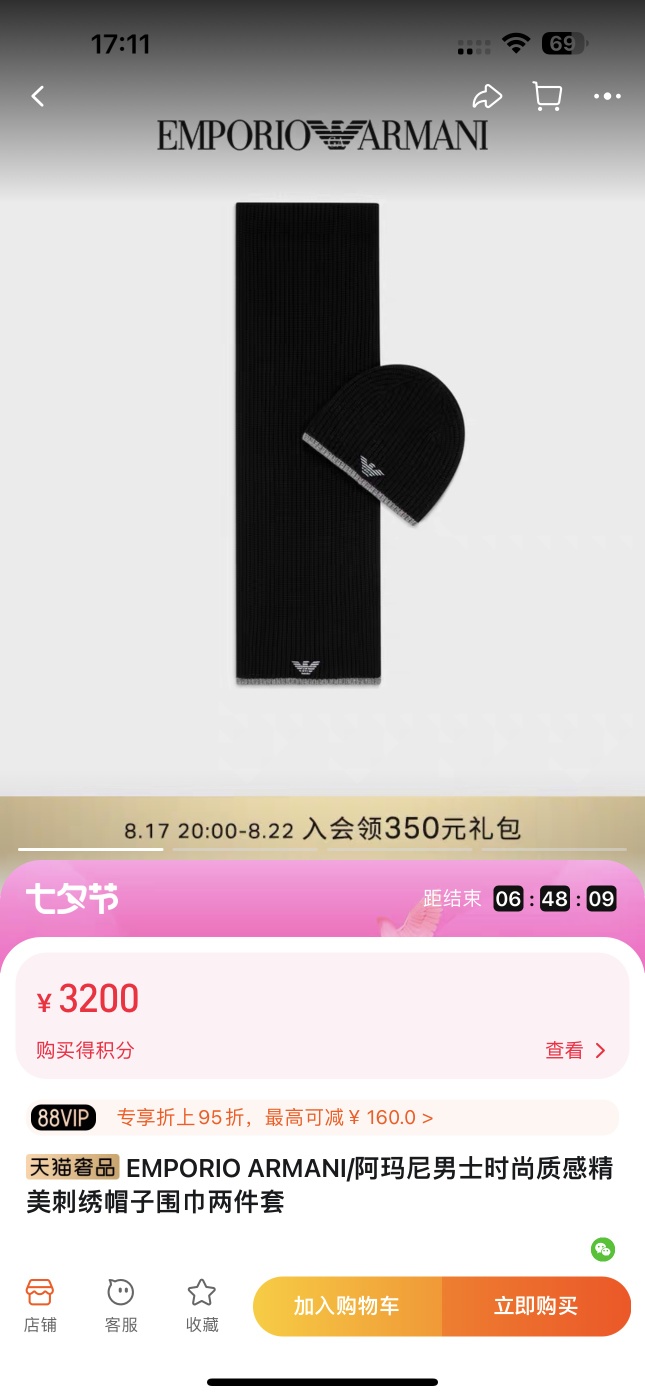The height and width of the screenshot is (1398, 645).
Task: Visit the 店铺 store page
Action: (x=40, y=1305)
